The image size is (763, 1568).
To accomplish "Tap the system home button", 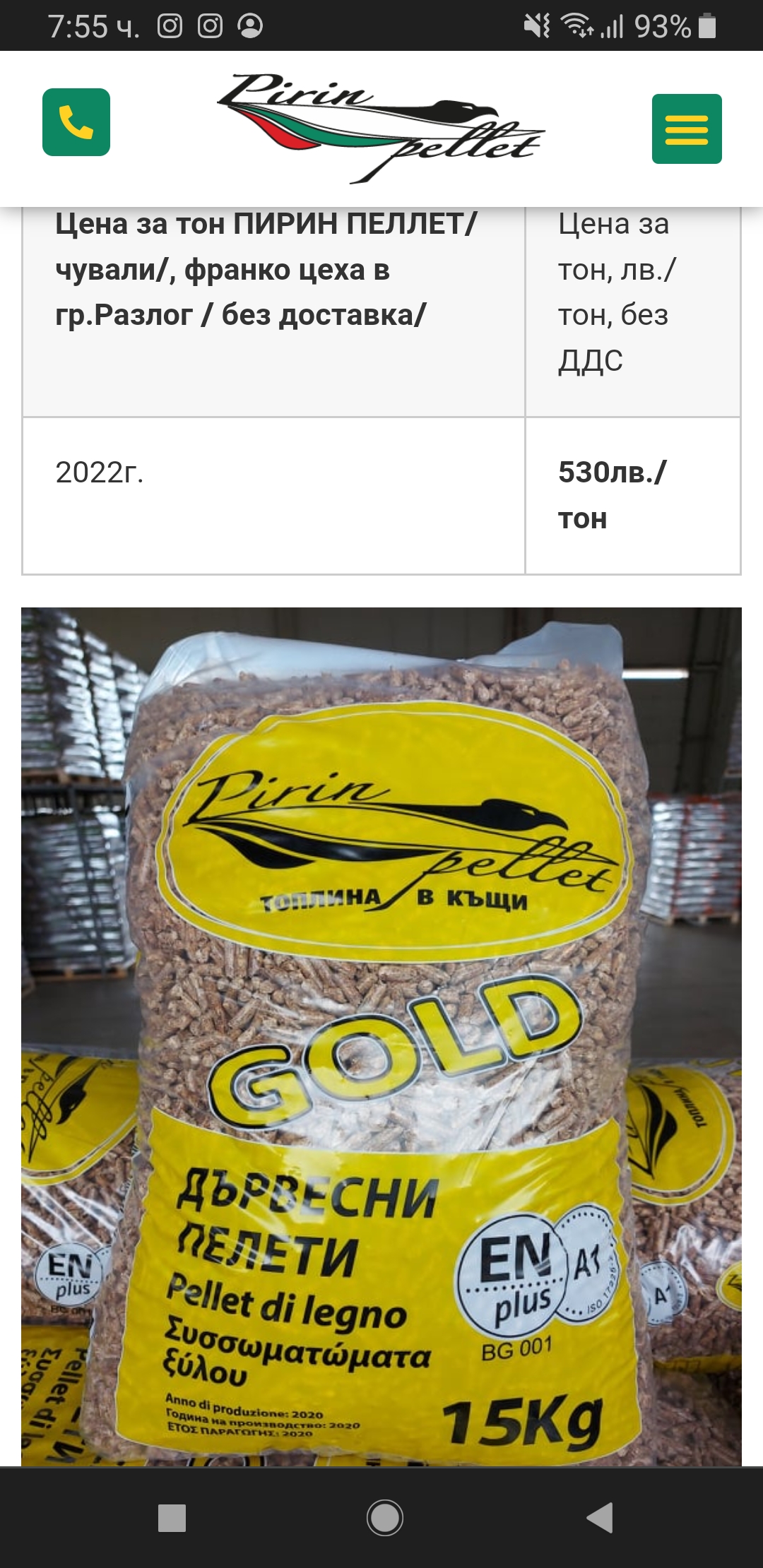I will (384, 1517).
